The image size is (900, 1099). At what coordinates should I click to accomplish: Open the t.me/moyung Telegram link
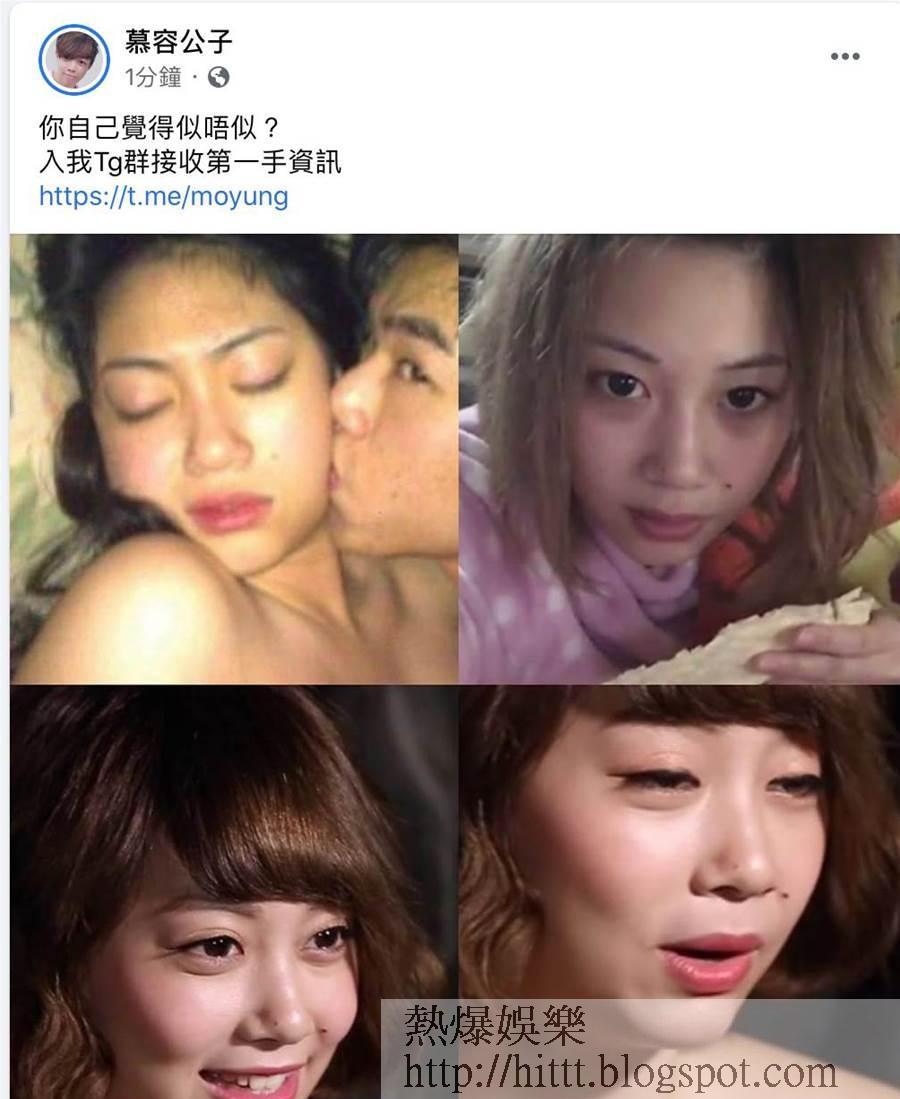[x=163, y=195]
